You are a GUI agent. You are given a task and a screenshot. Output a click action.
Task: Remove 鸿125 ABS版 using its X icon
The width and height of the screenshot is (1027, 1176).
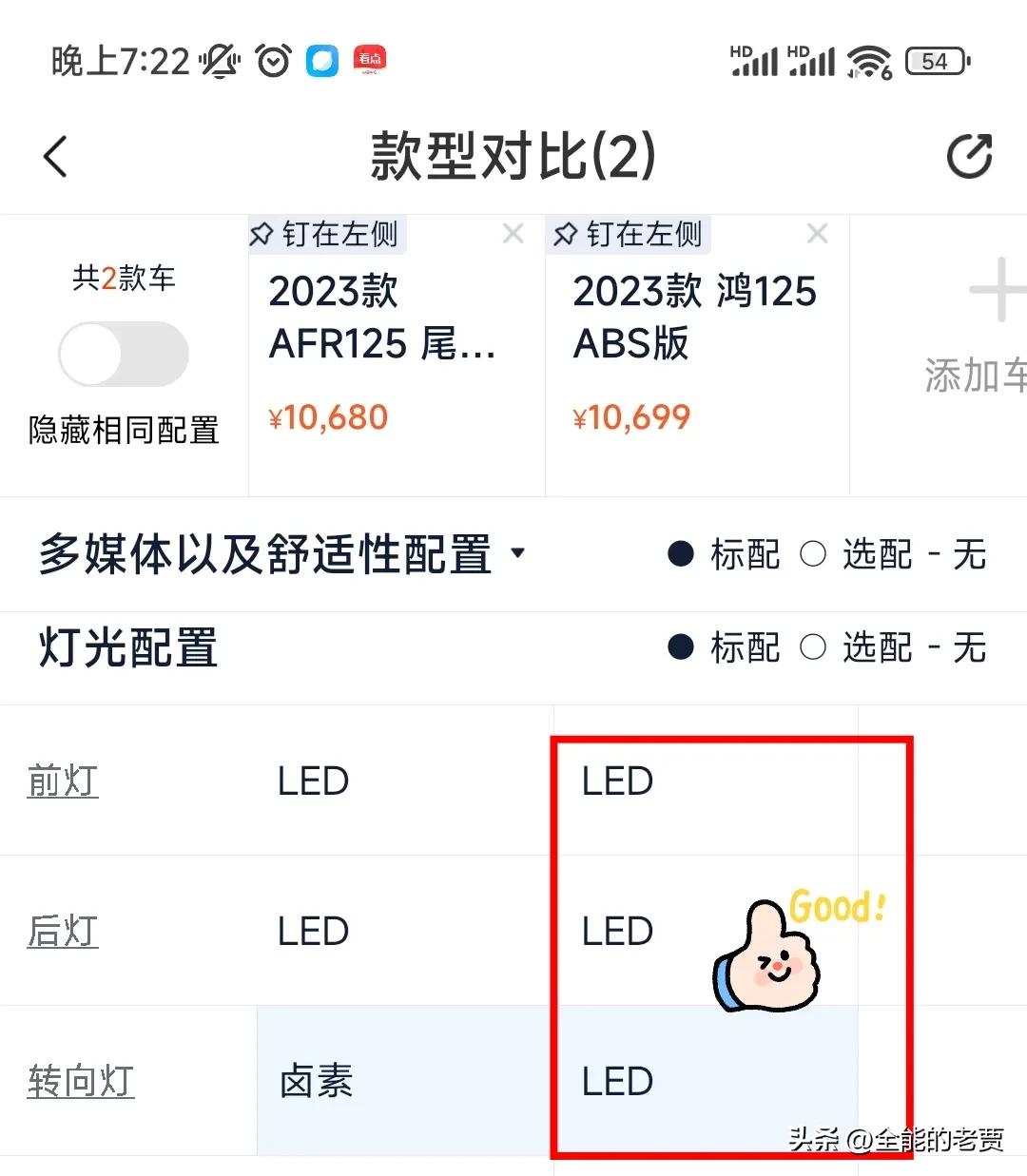[x=817, y=233]
